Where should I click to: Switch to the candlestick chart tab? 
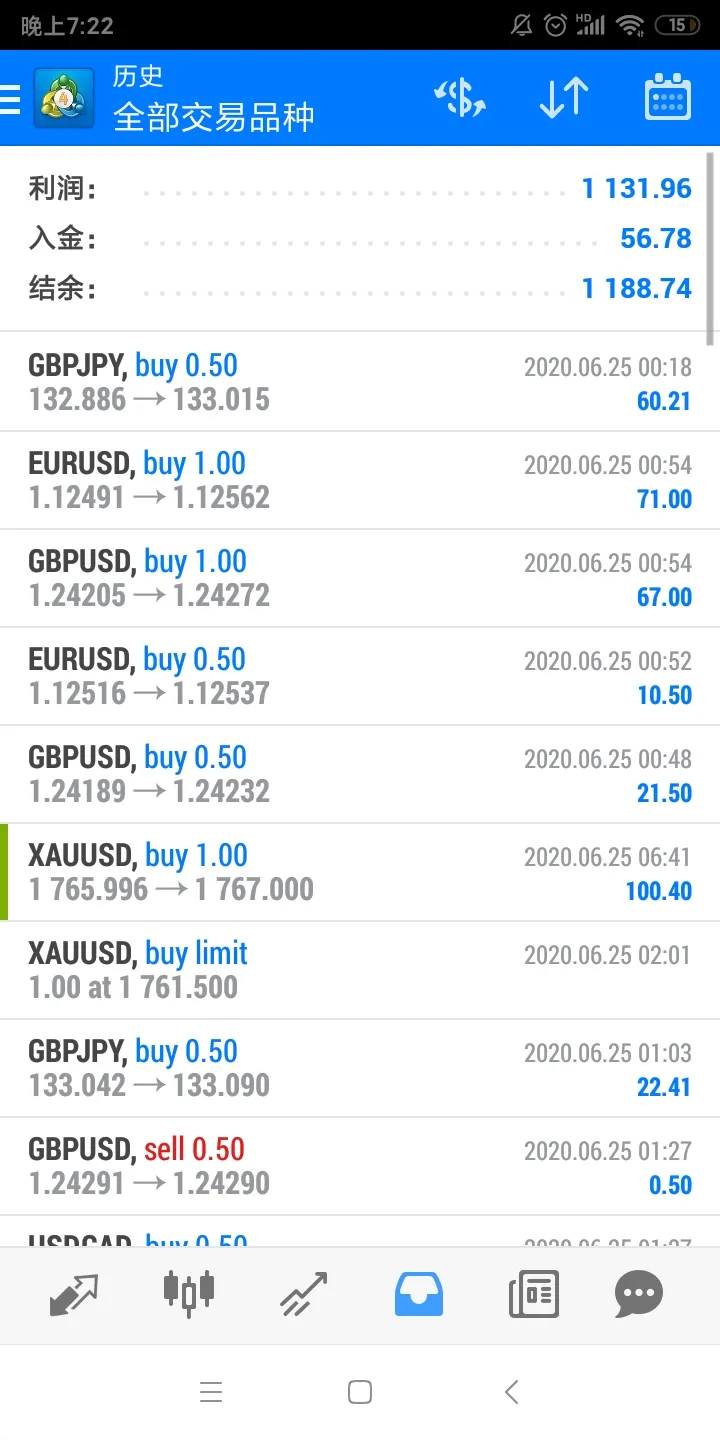(189, 1295)
